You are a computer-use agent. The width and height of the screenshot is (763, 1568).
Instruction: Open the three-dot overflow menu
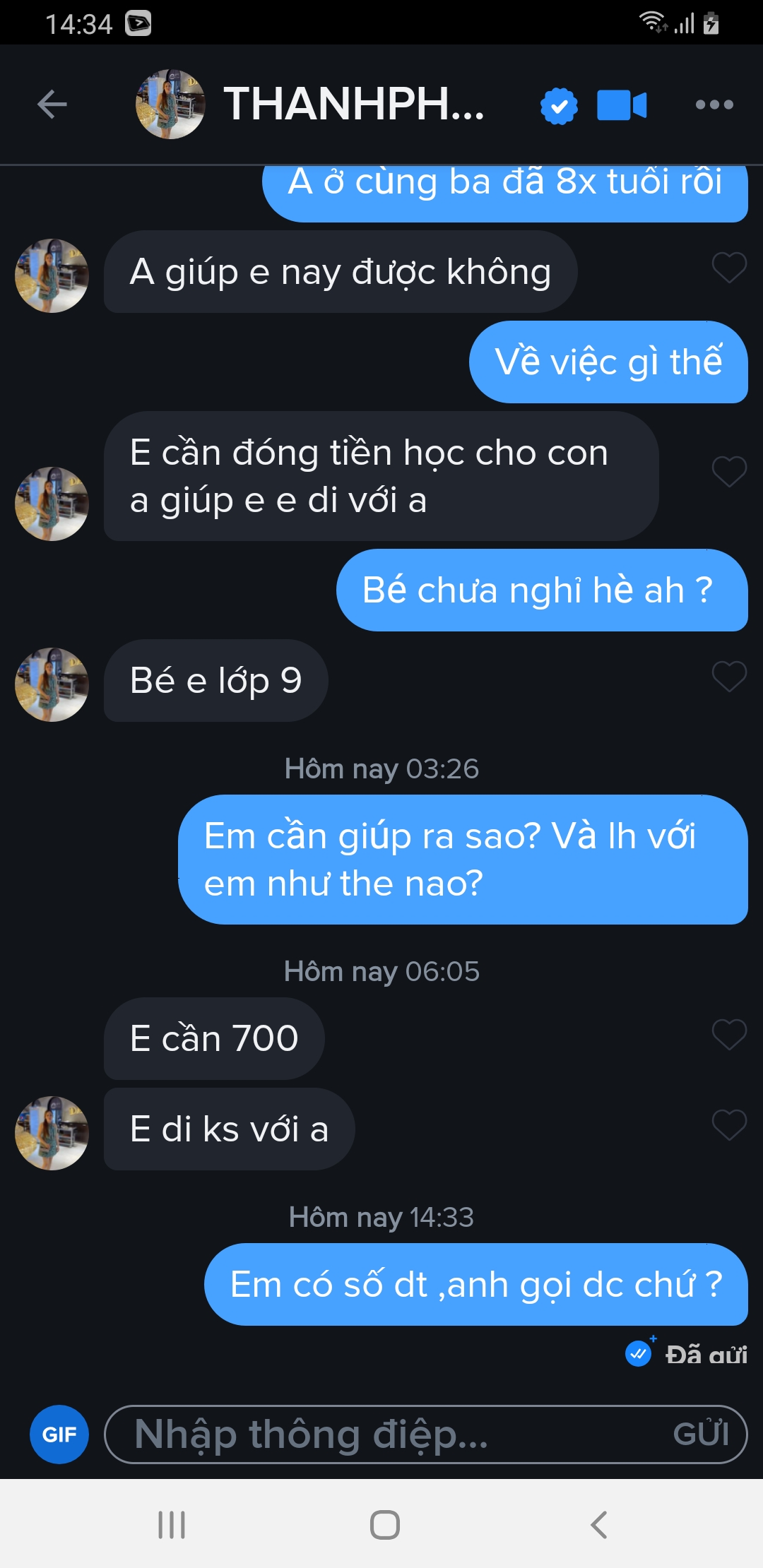[x=714, y=105]
